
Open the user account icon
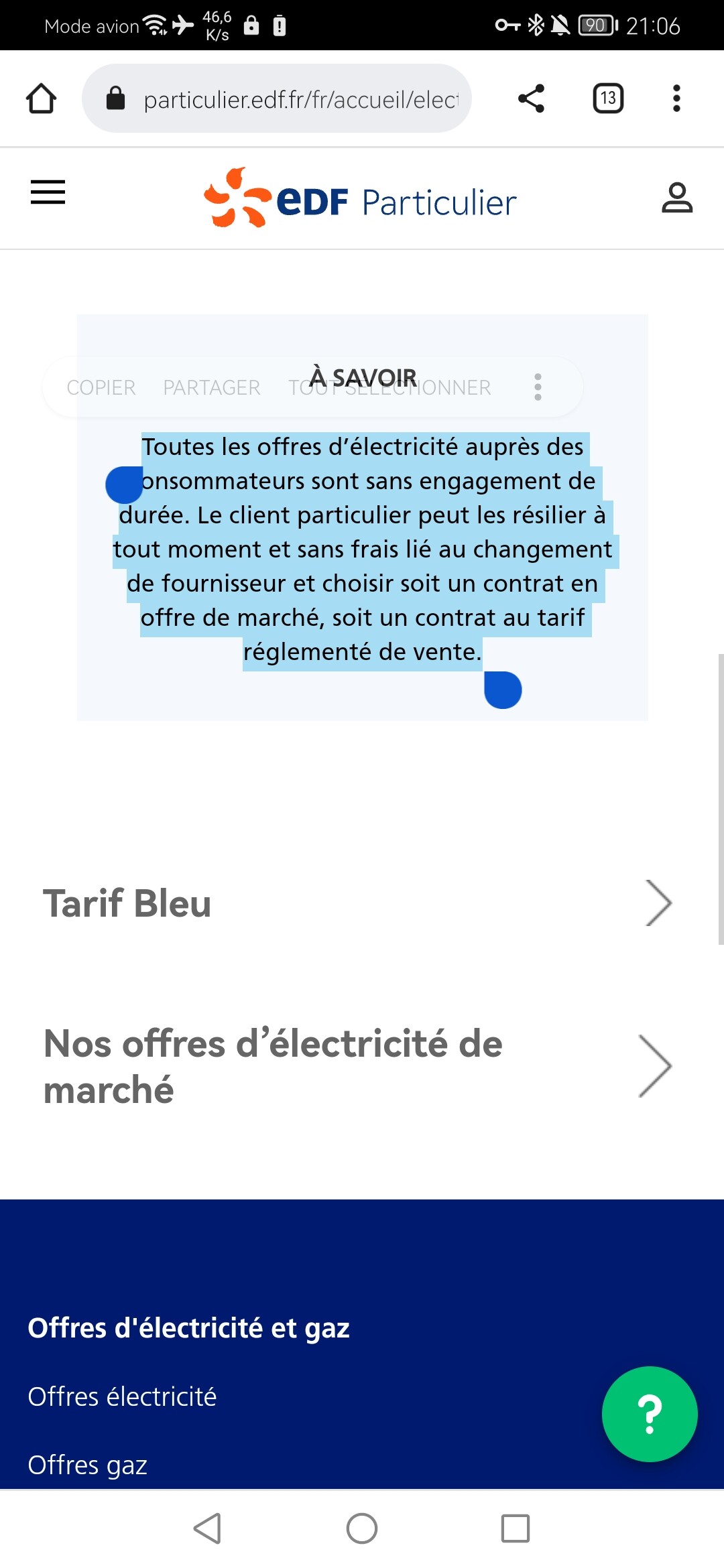(x=677, y=198)
